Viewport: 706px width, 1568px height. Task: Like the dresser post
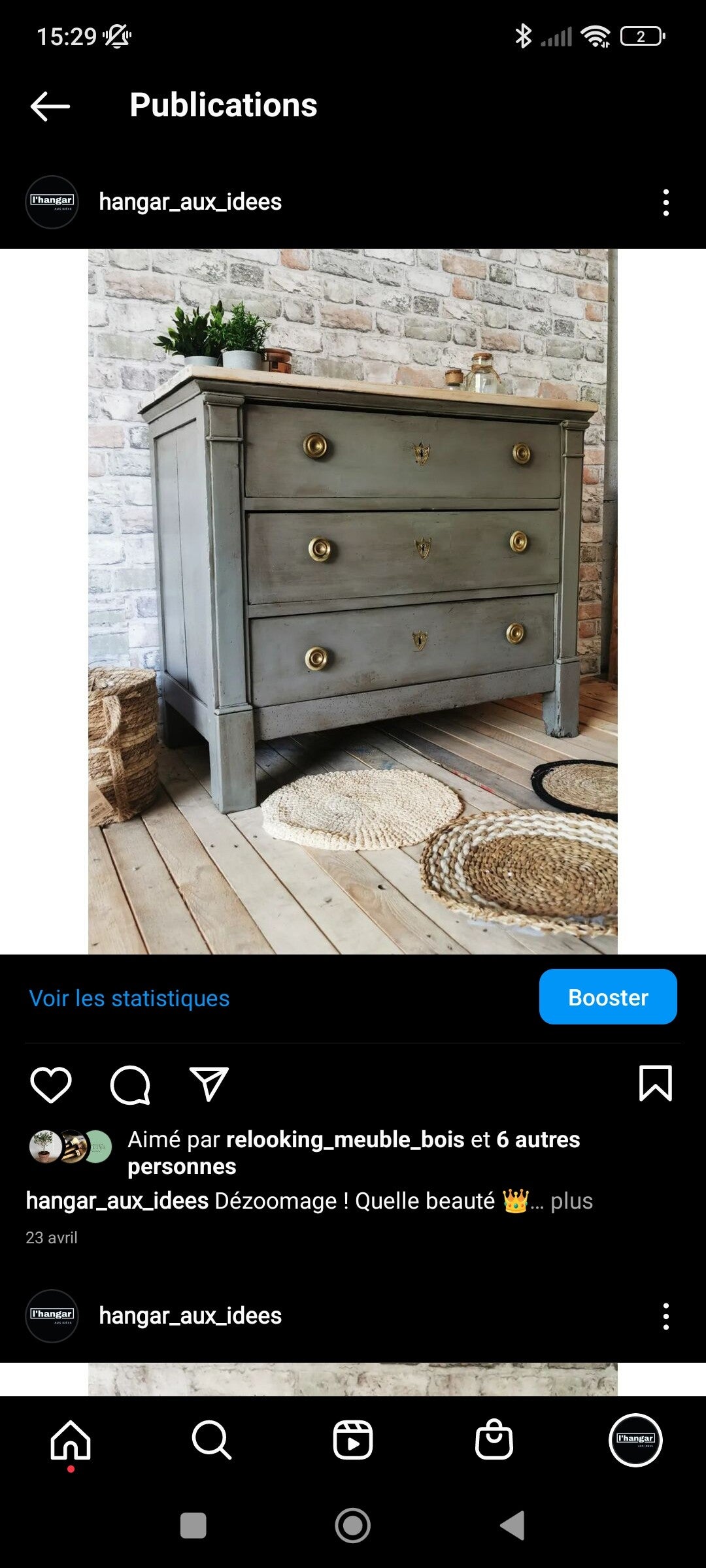tap(51, 1085)
